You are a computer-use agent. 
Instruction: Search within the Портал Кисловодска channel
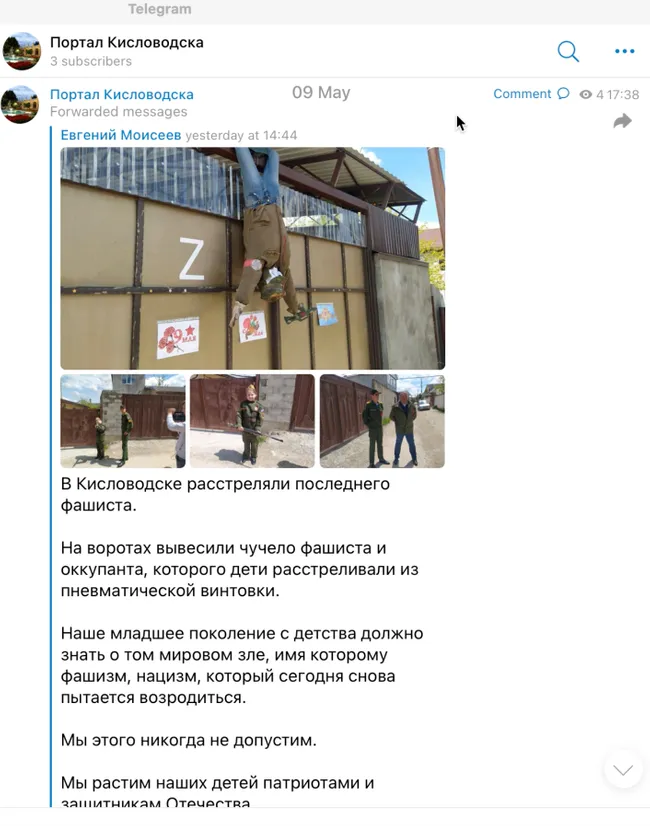click(568, 51)
